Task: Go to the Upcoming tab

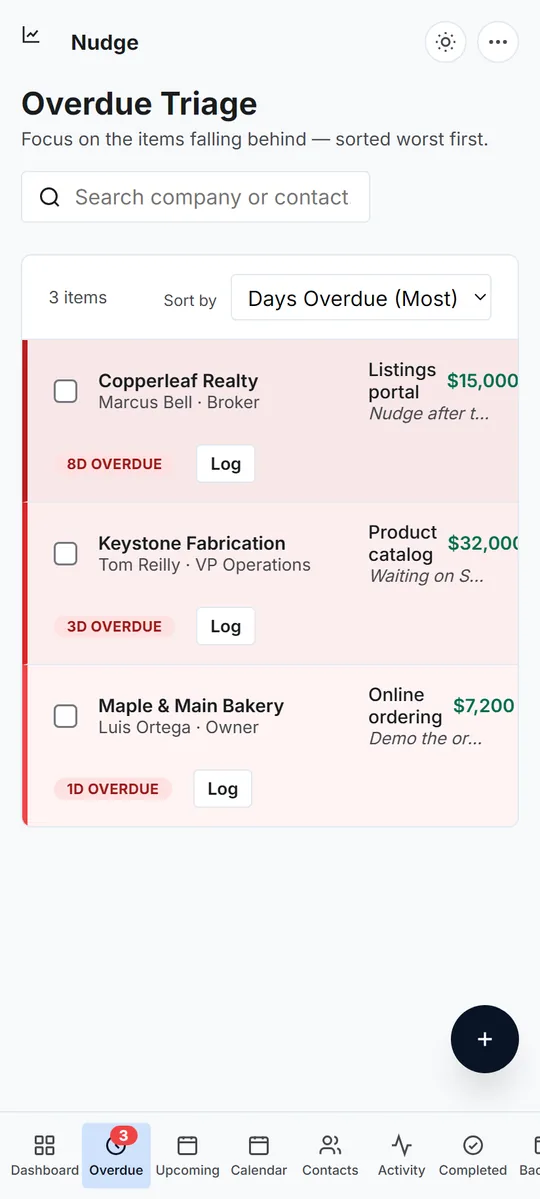Action: [187, 1155]
